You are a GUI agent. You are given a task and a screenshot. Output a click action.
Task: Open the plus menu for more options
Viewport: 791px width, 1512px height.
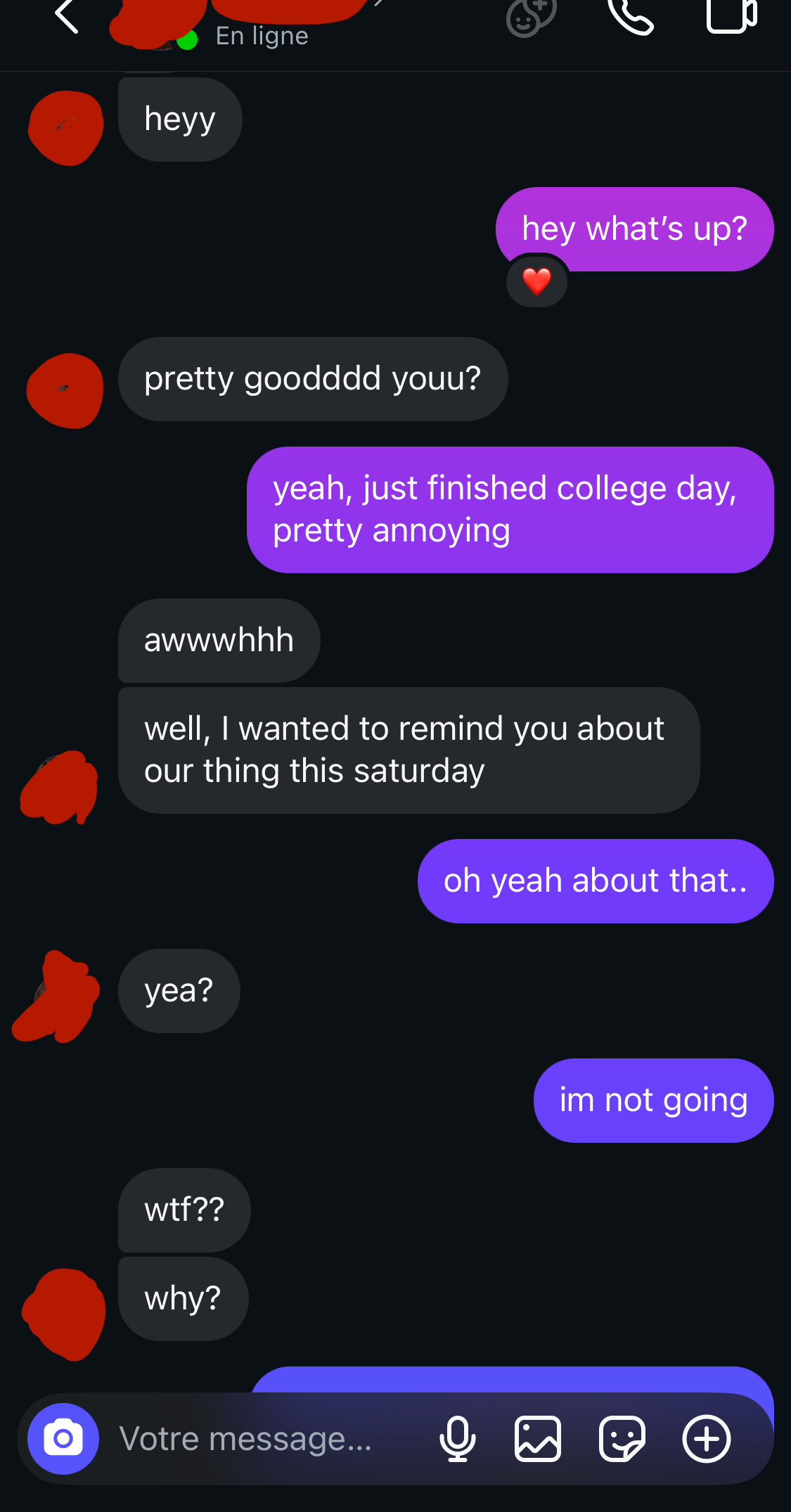click(707, 1439)
